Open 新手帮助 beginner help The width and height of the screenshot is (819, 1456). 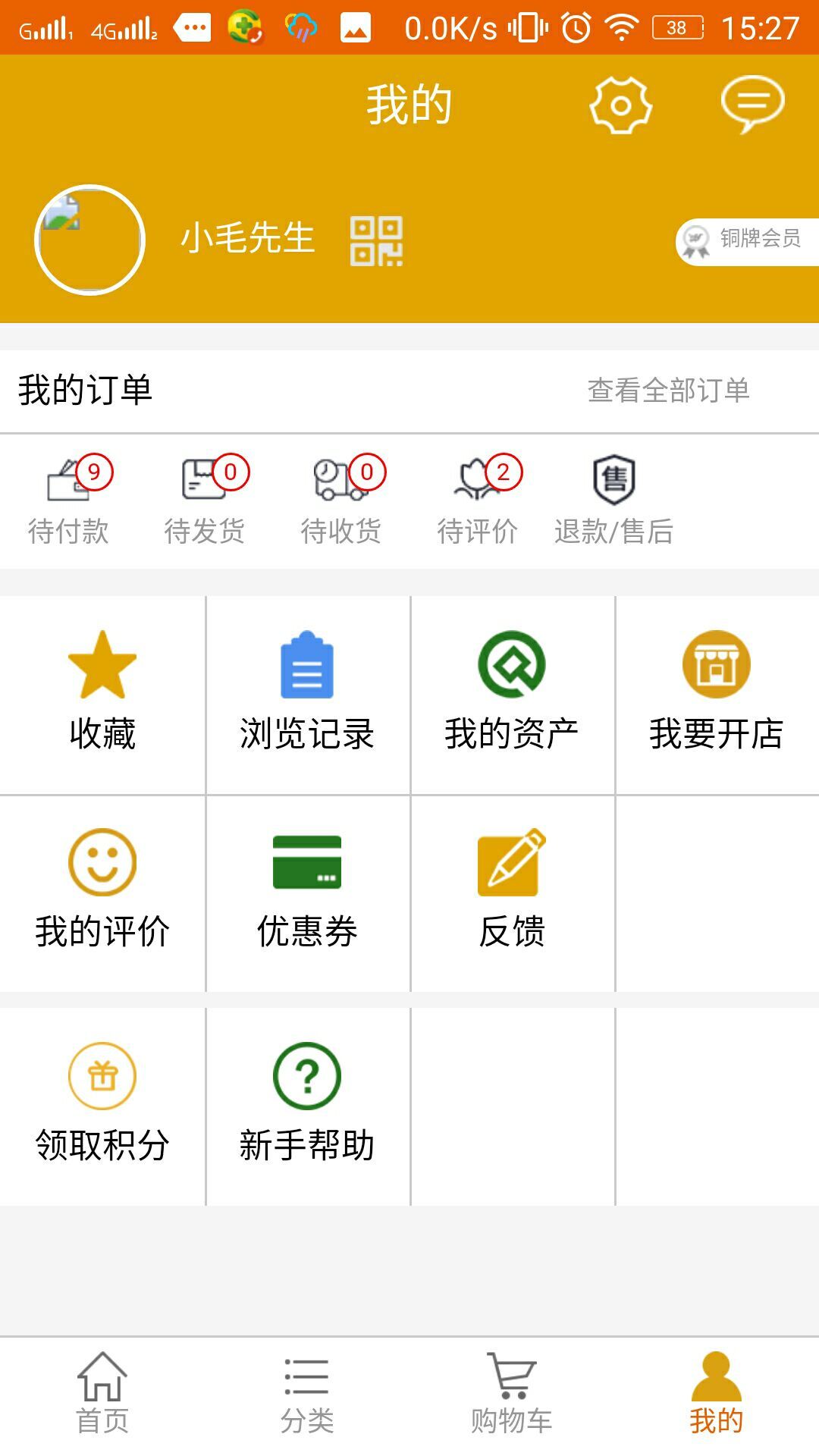pyautogui.click(x=306, y=1107)
